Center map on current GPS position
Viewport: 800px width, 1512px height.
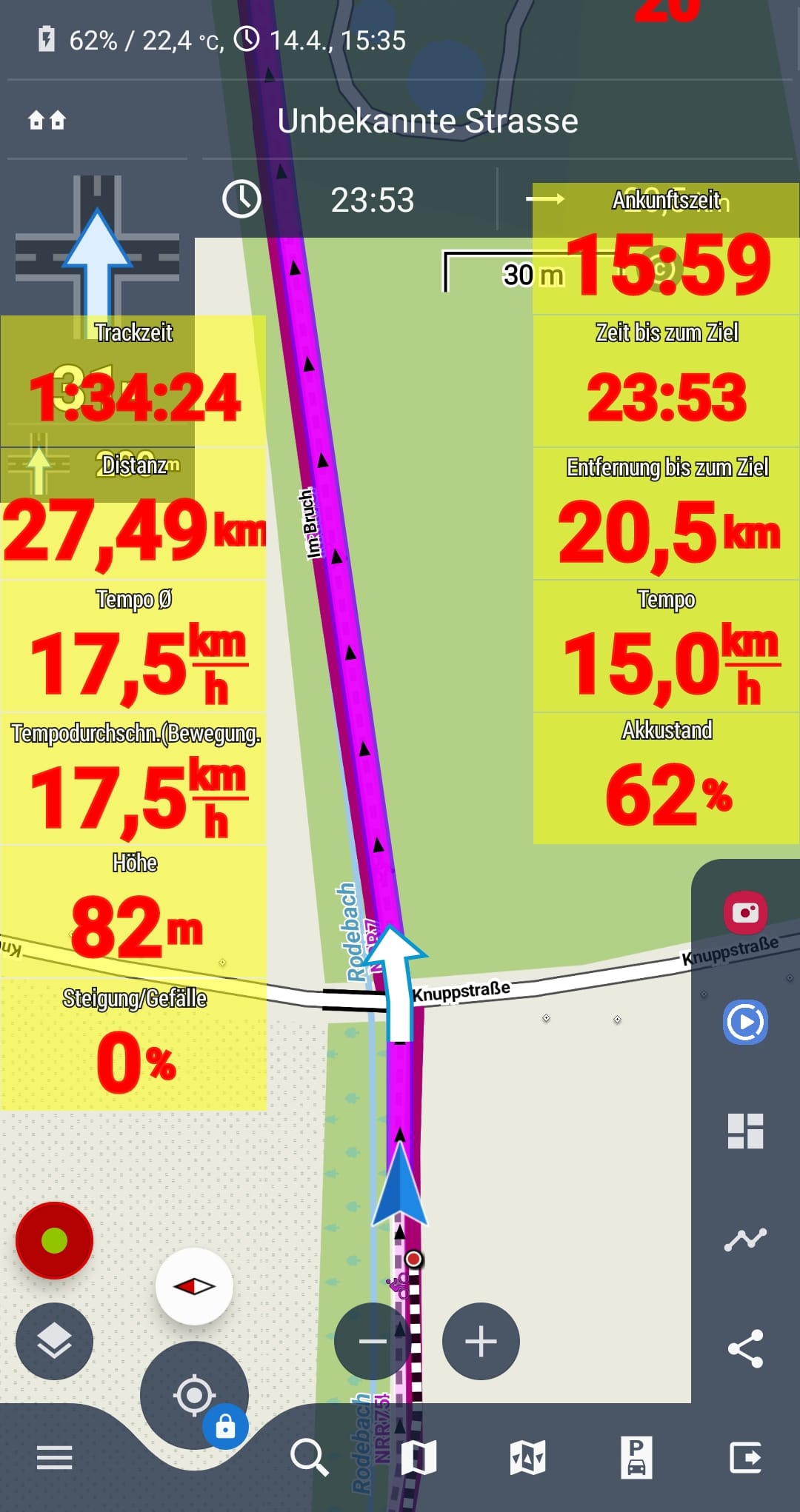194,1395
